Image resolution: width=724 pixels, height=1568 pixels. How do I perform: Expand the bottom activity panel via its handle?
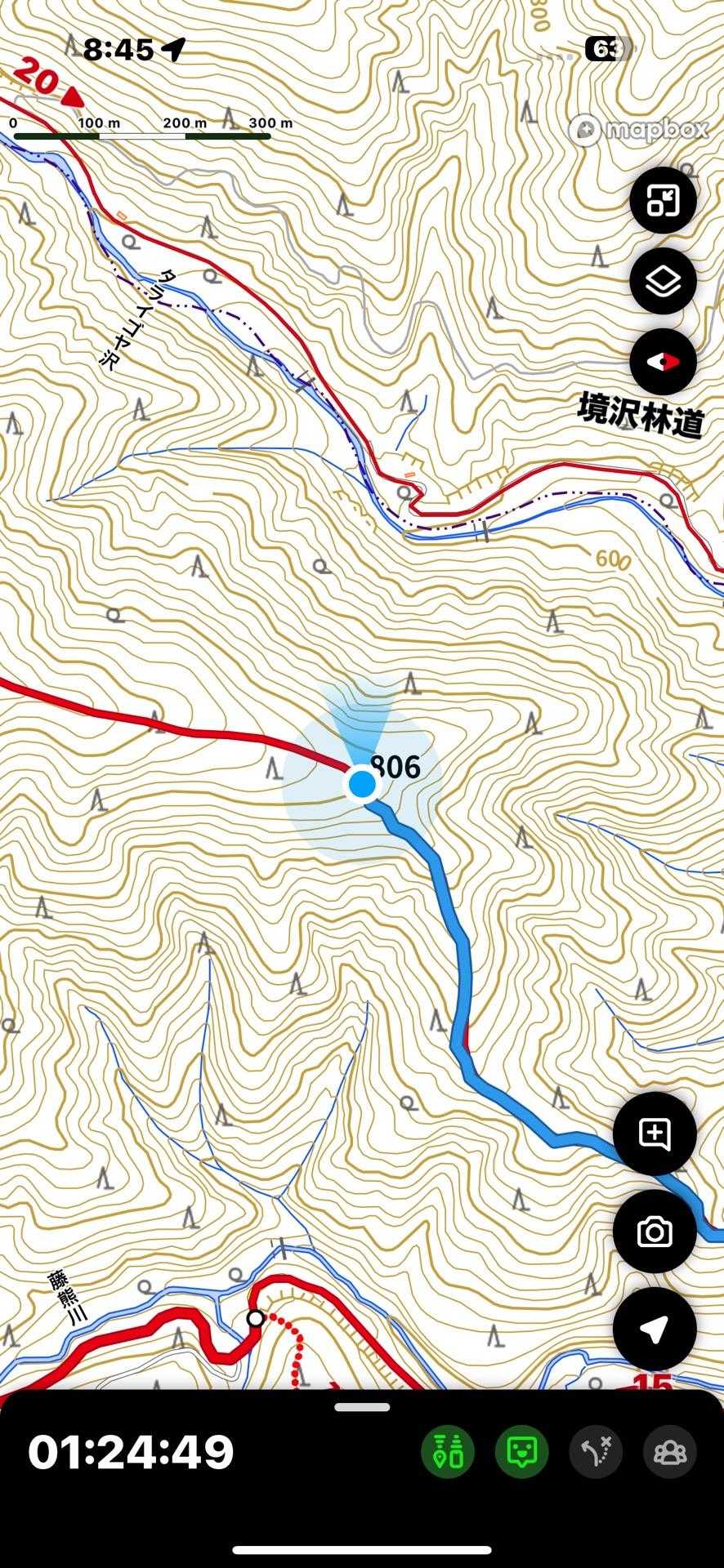[362, 1407]
